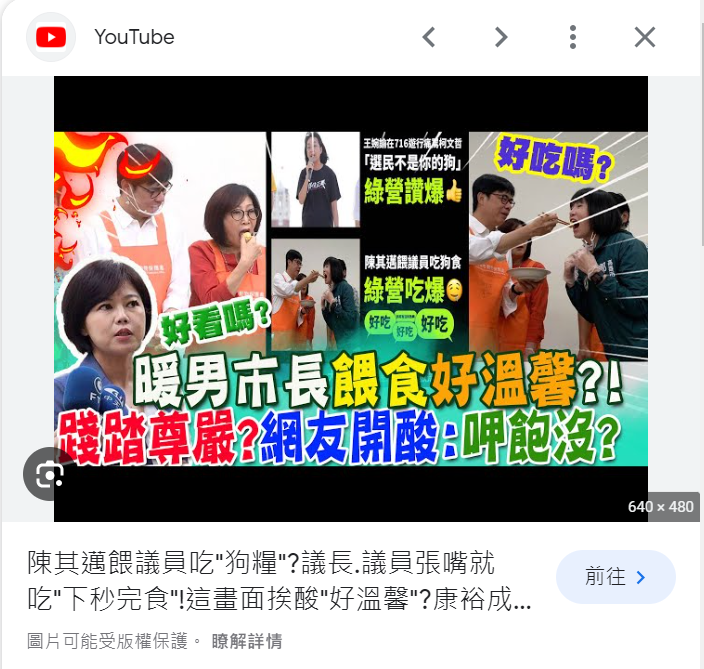Tap the 前往 visit button
The image size is (704, 669).
tap(615, 577)
